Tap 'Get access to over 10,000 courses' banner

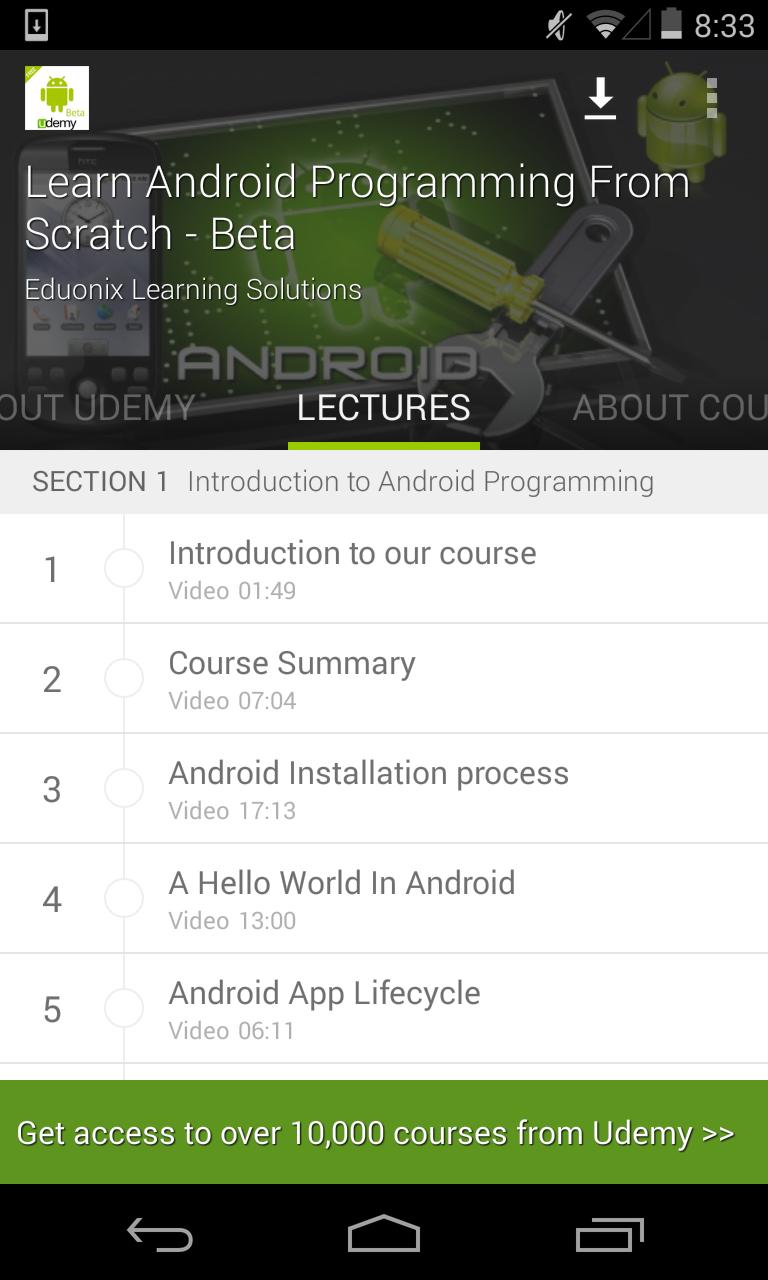point(383,1133)
